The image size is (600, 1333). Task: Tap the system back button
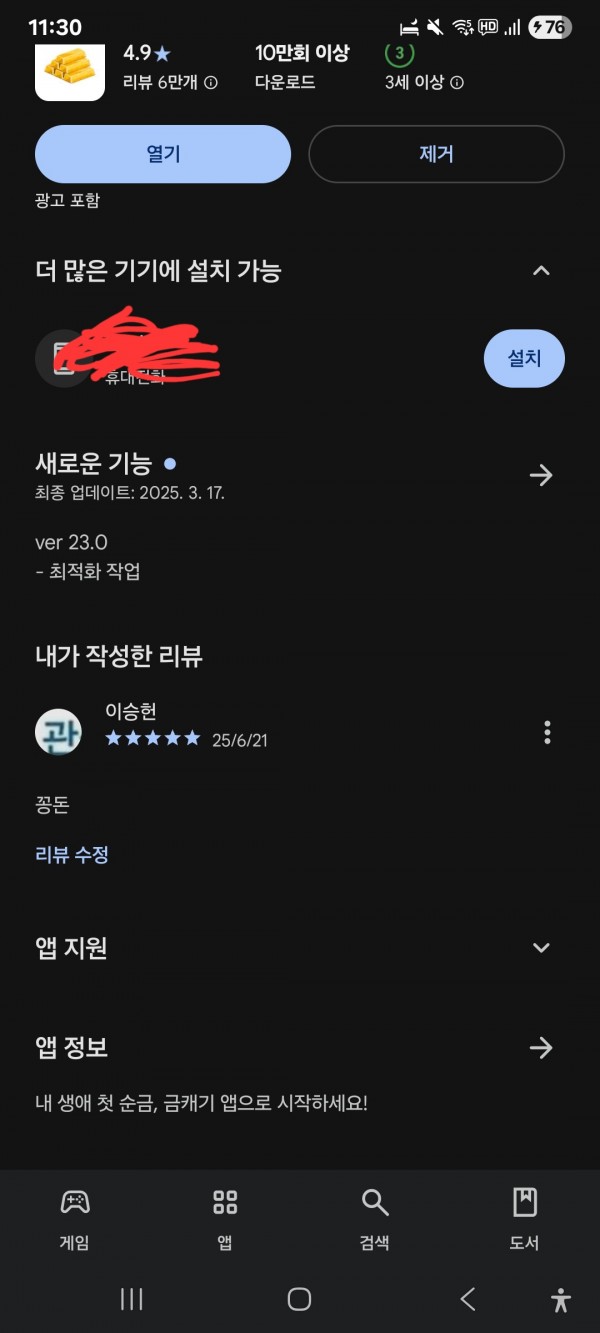[468, 1299]
